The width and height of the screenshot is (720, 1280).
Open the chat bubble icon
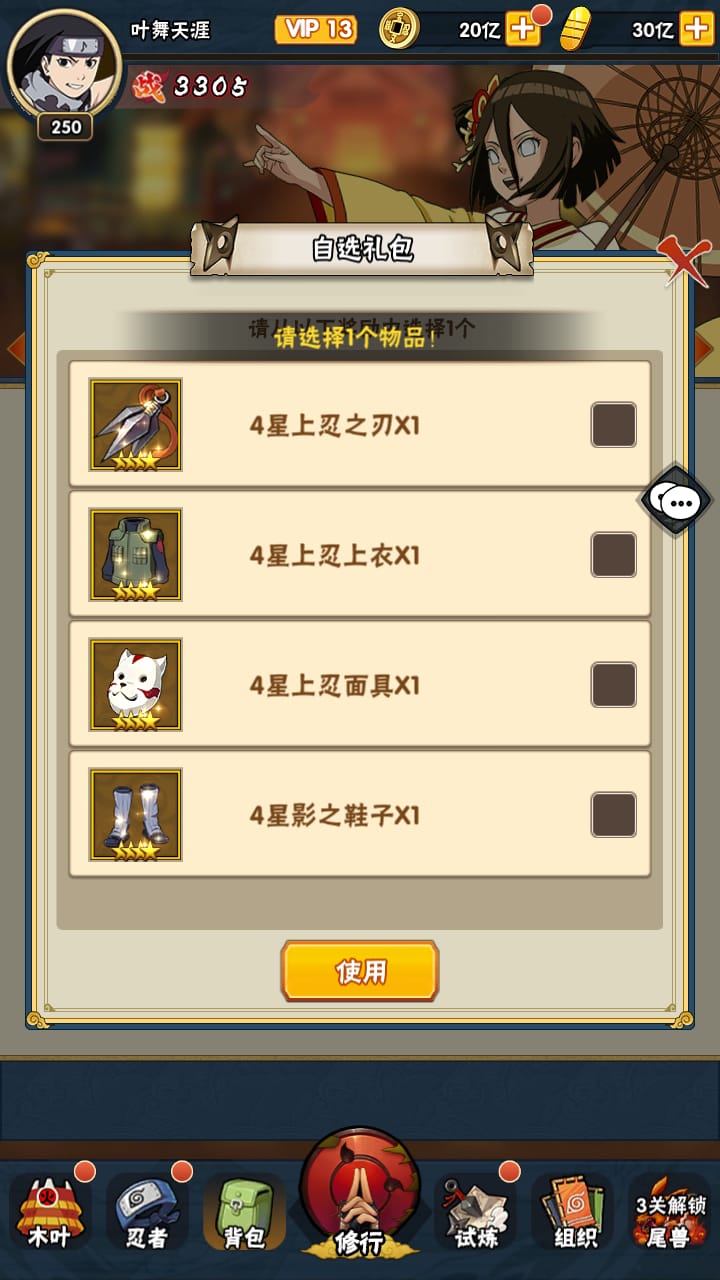click(676, 500)
